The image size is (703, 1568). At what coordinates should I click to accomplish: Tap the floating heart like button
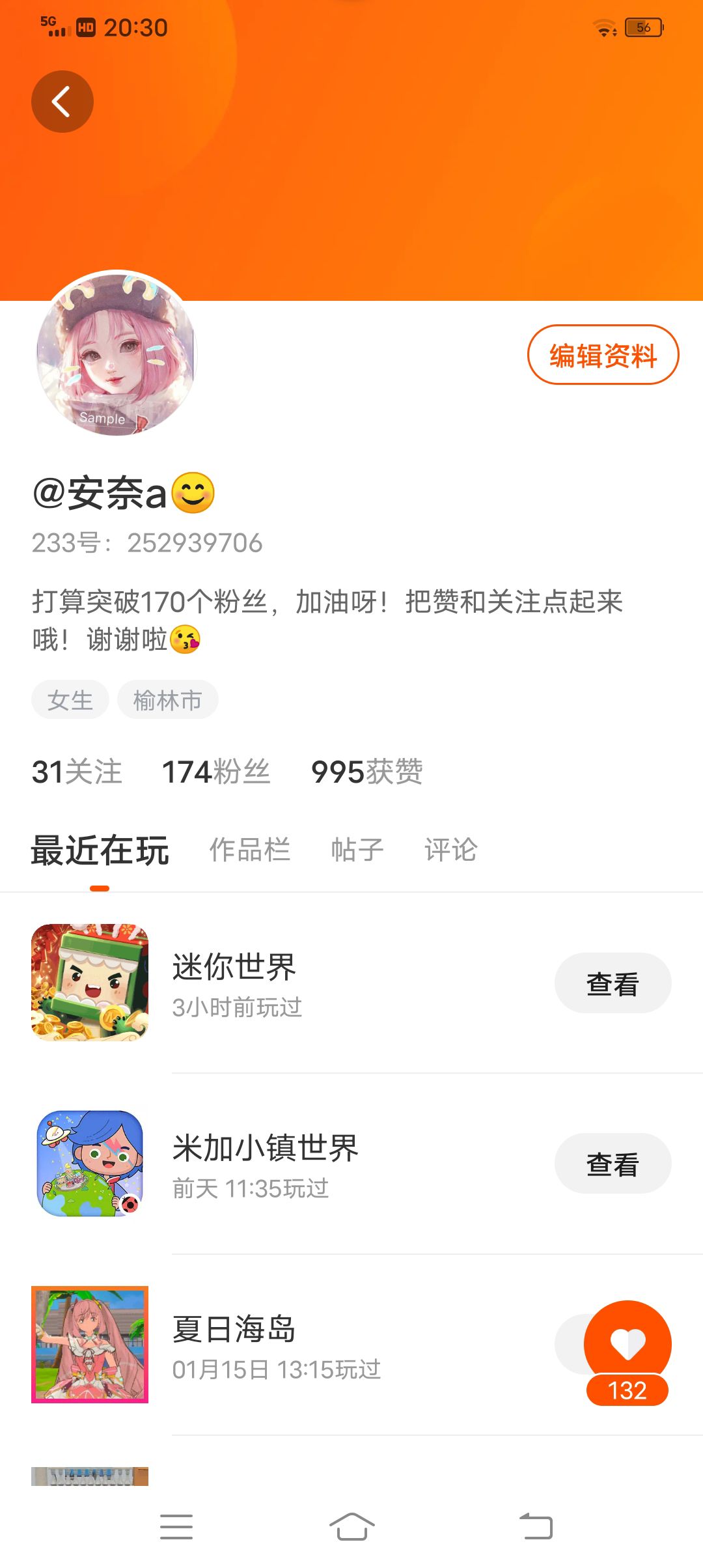[627, 1344]
